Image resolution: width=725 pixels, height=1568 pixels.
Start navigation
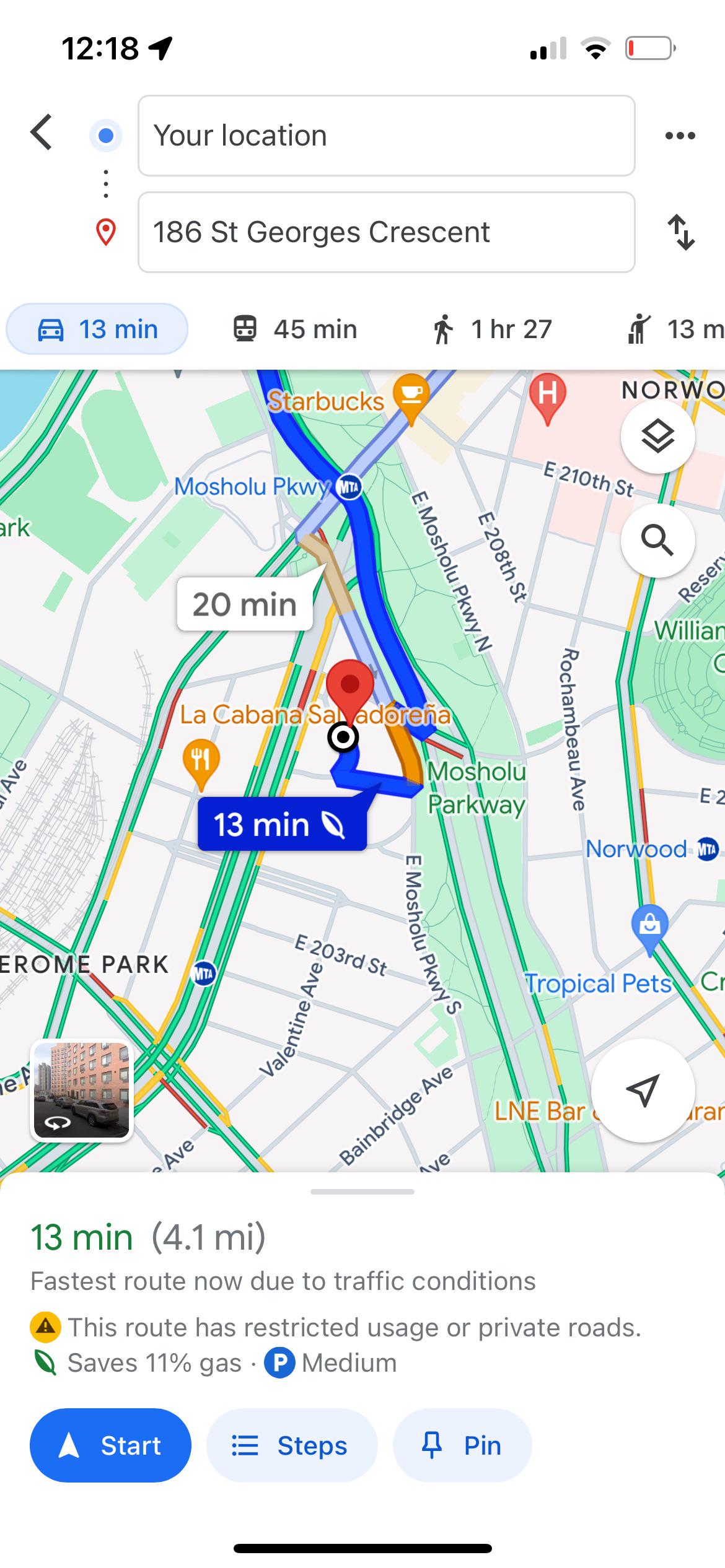click(x=110, y=1446)
